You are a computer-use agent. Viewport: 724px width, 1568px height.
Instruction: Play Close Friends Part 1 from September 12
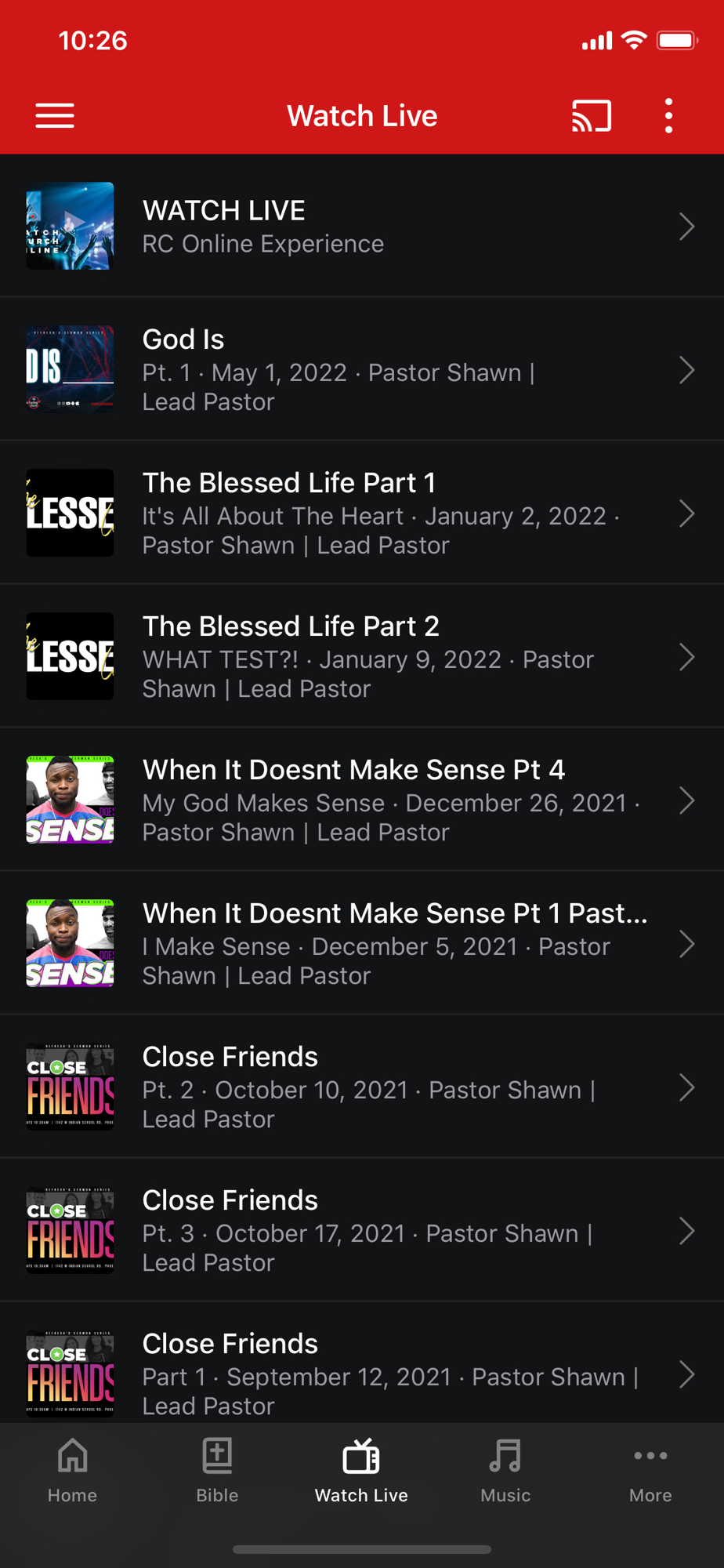[x=360, y=1372]
